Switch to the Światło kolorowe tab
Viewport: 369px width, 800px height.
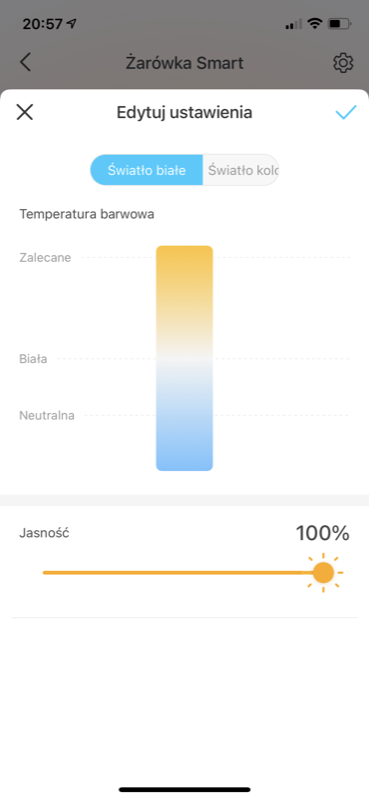coord(241,170)
